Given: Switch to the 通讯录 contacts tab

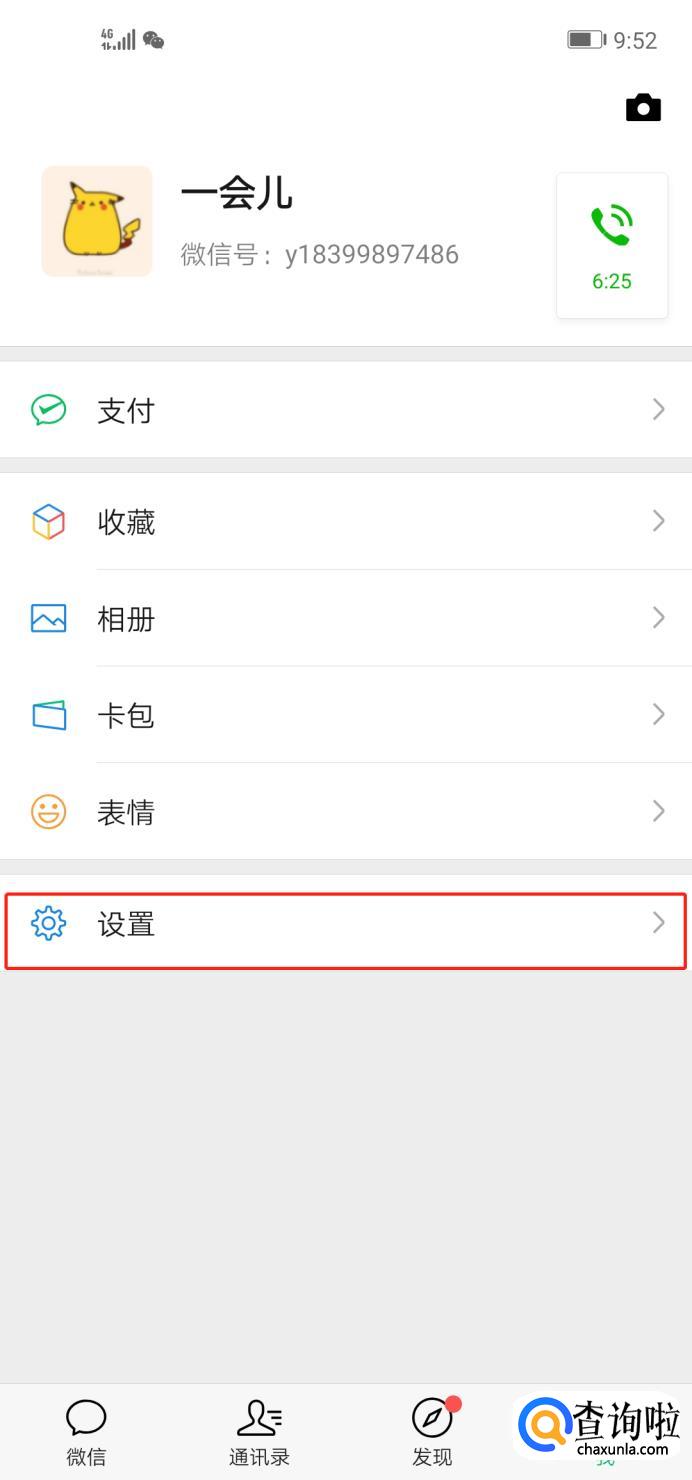Looking at the screenshot, I should click(259, 1432).
